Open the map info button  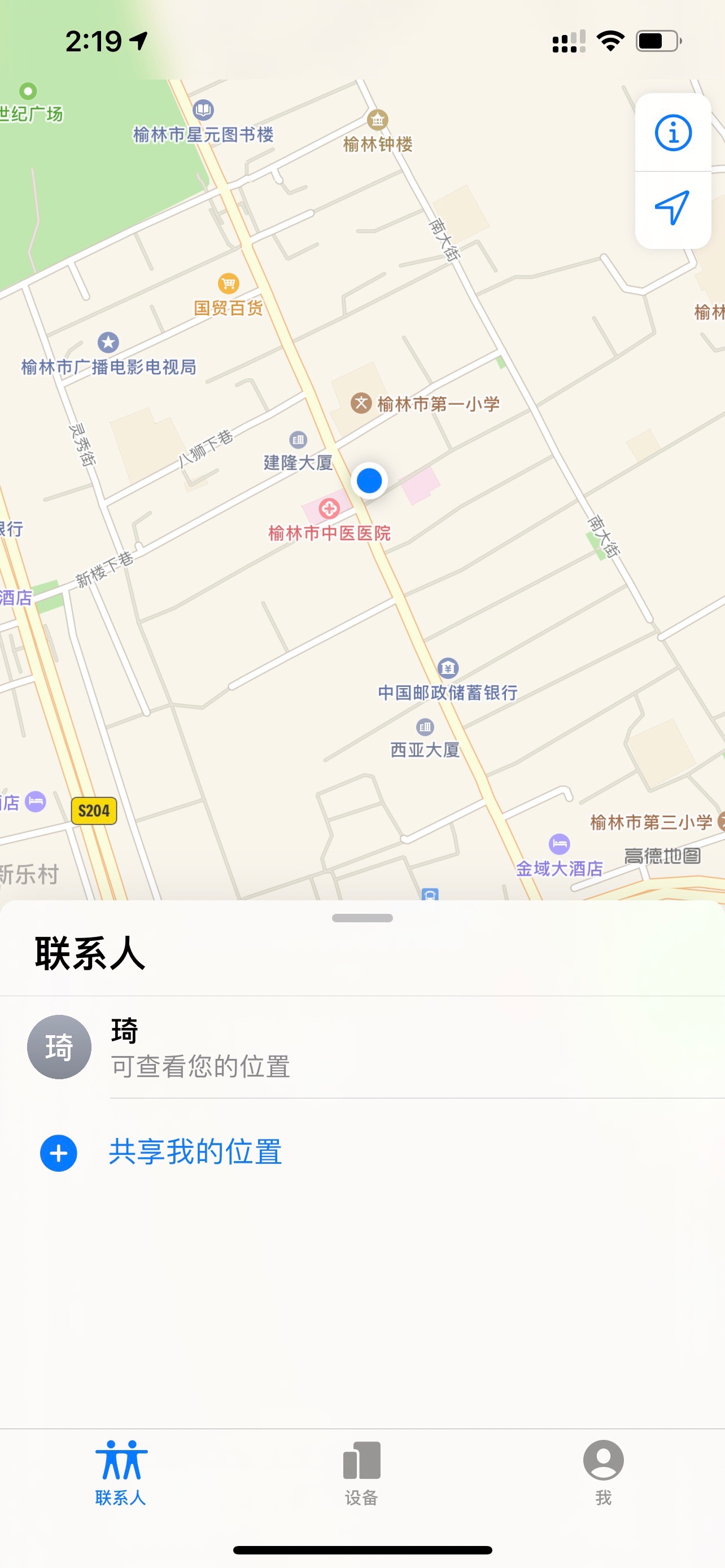[672, 132]
